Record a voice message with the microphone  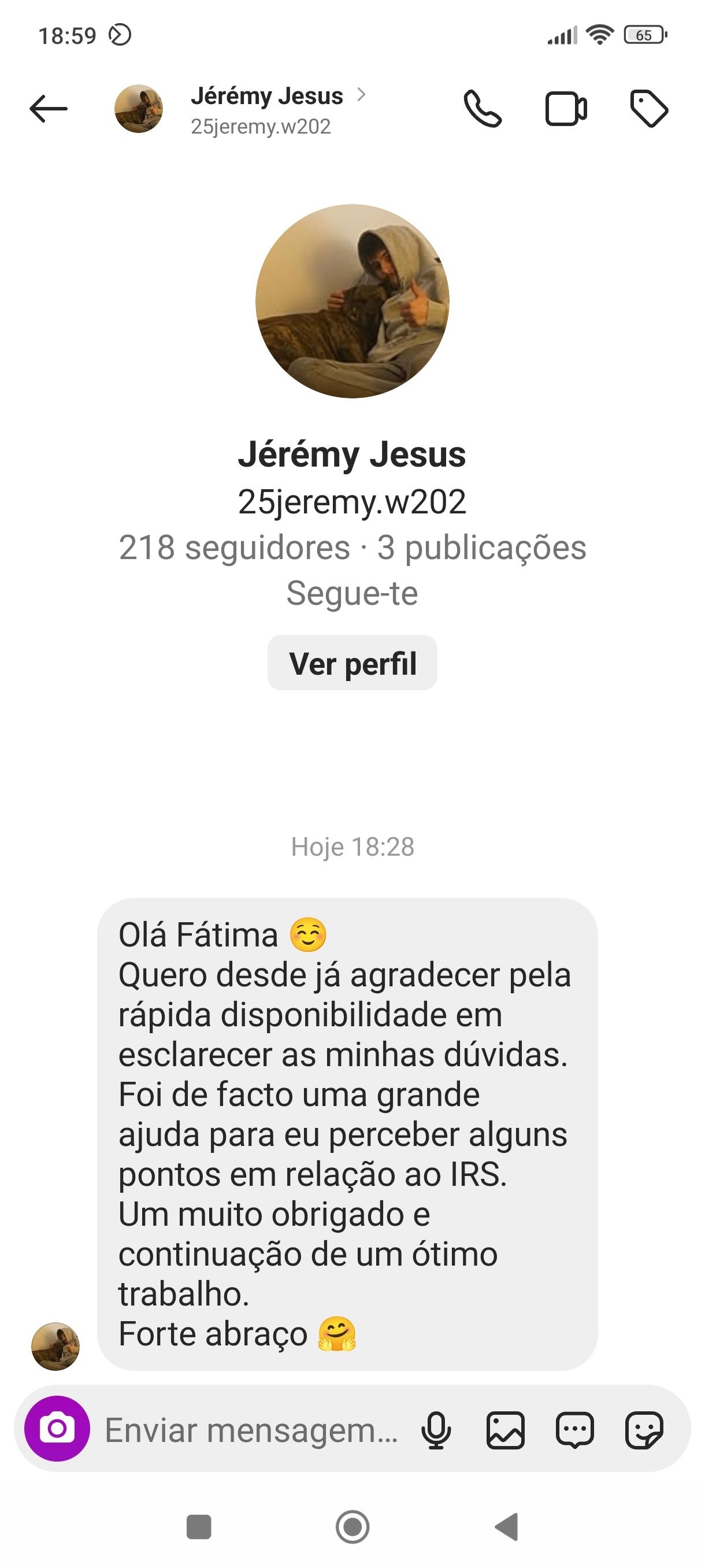(x=436, y=1430)
